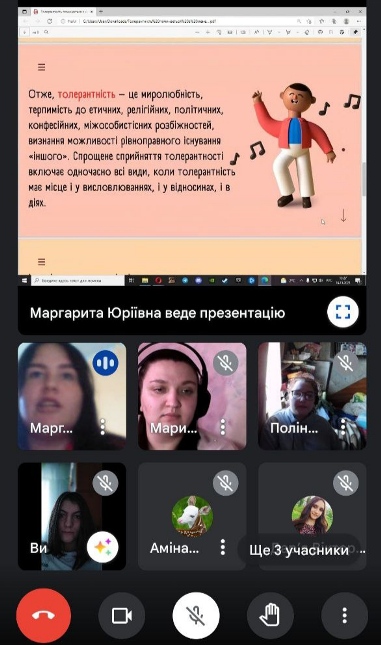This screenshot has width=381, height=645.
Task: Expand the presentation to fullscreen
Action: [343, 312]
